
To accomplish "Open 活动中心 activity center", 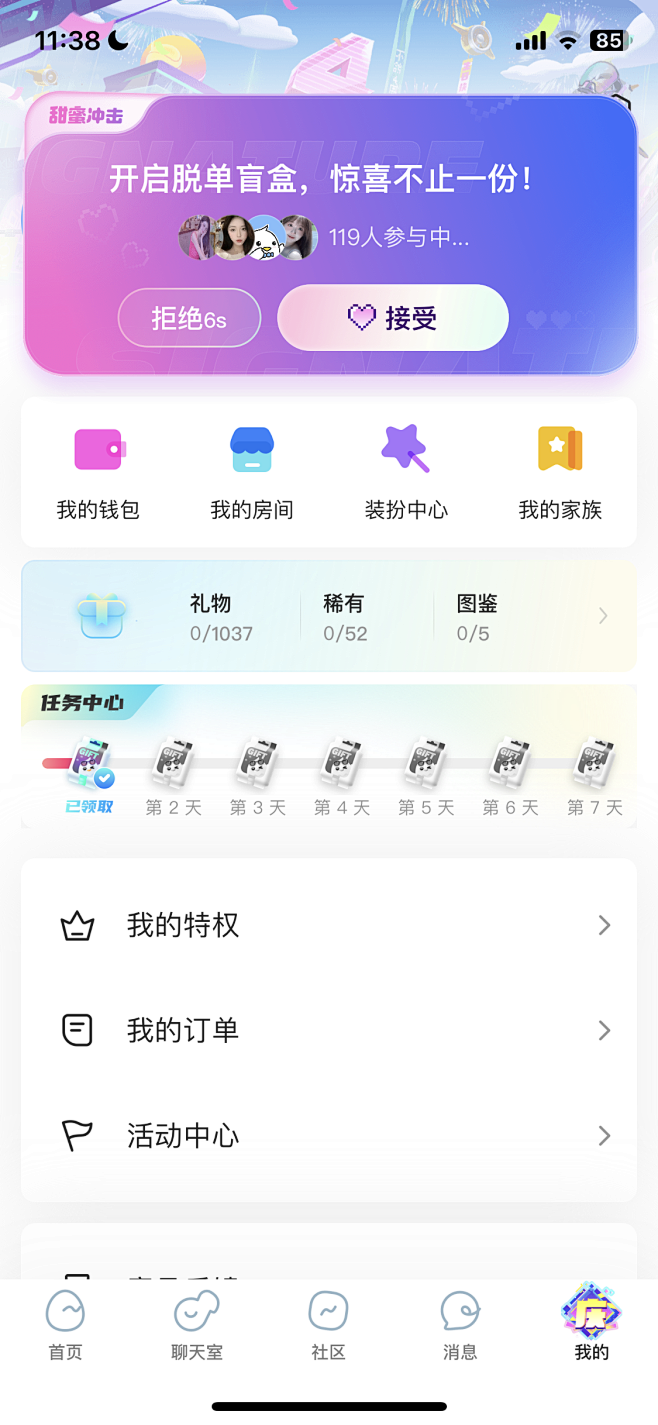I will point(329,1136).
